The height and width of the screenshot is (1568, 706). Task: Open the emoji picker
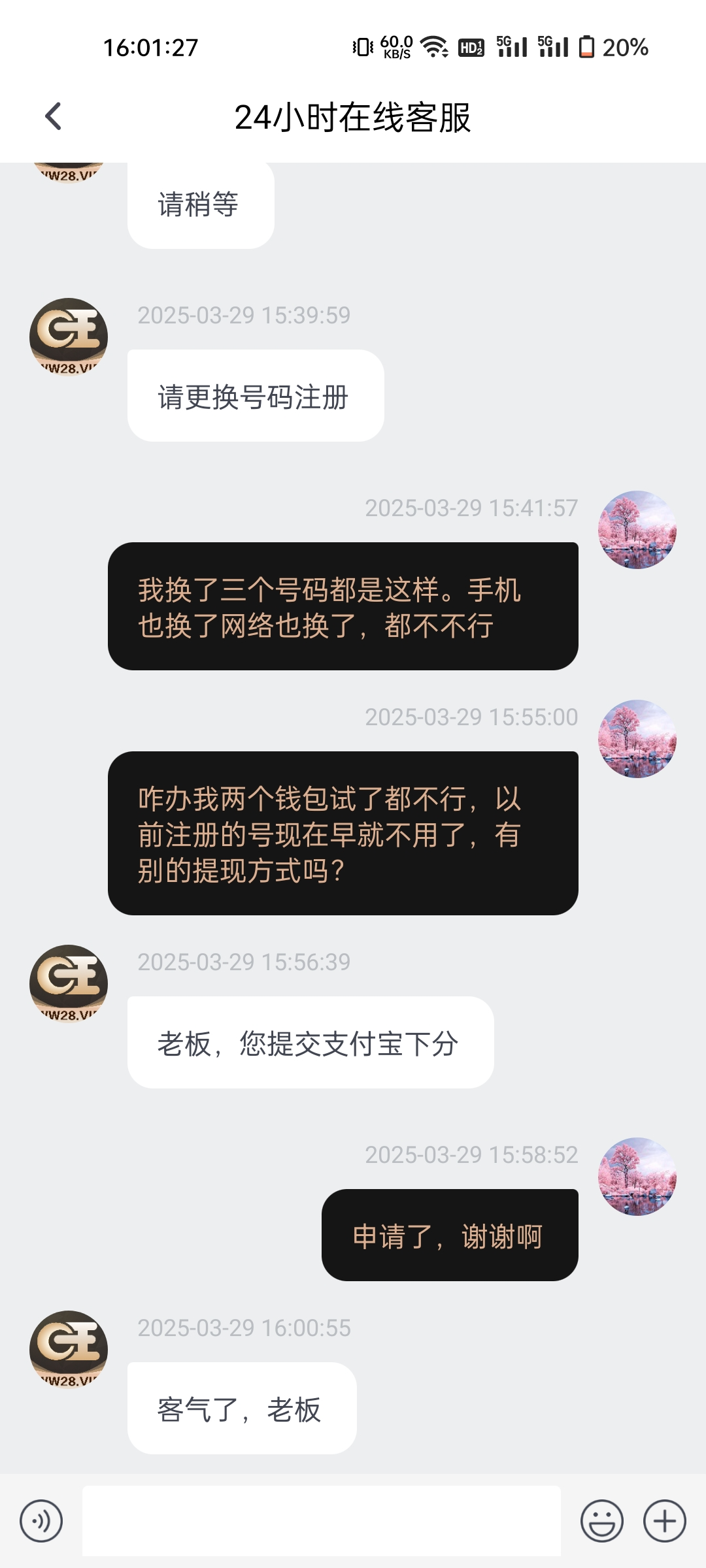point(601,1521)
